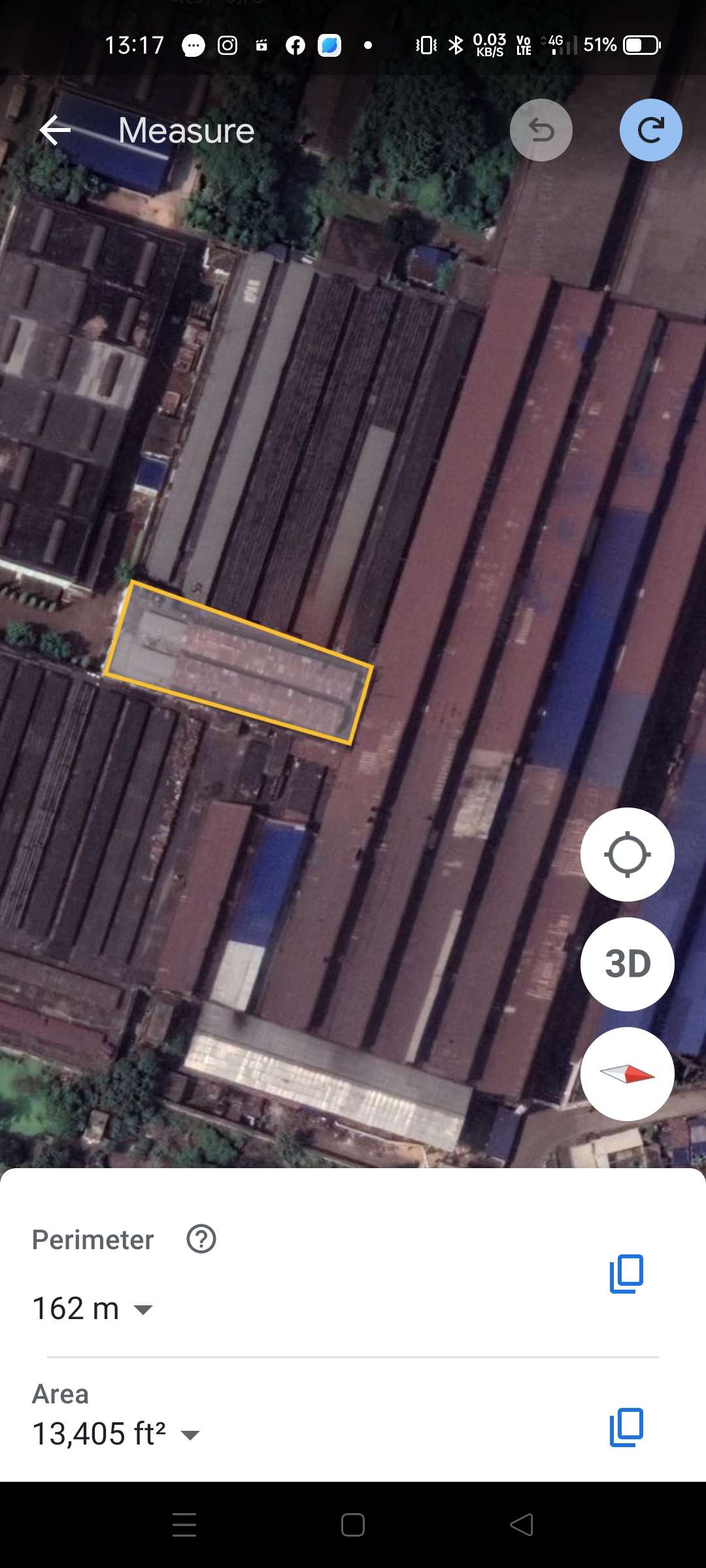
Task: Center map on my location
Action: [x=628, y=855]
